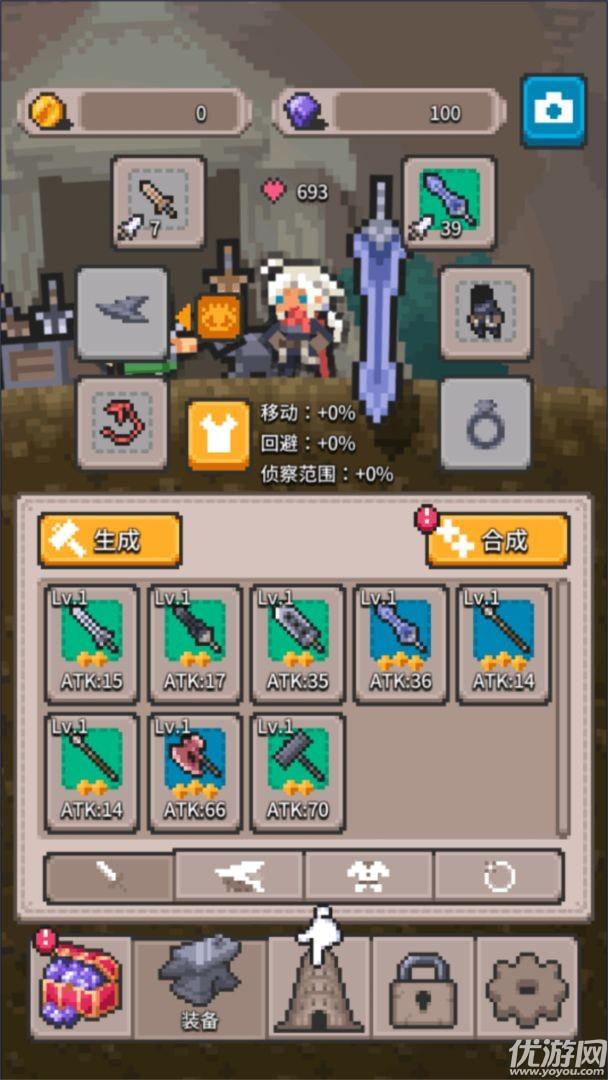Viewport: 608px width, 1080px height.
Task: Tap the 合成 combine button
Action: pyautogui.click(x=498, y=541)
